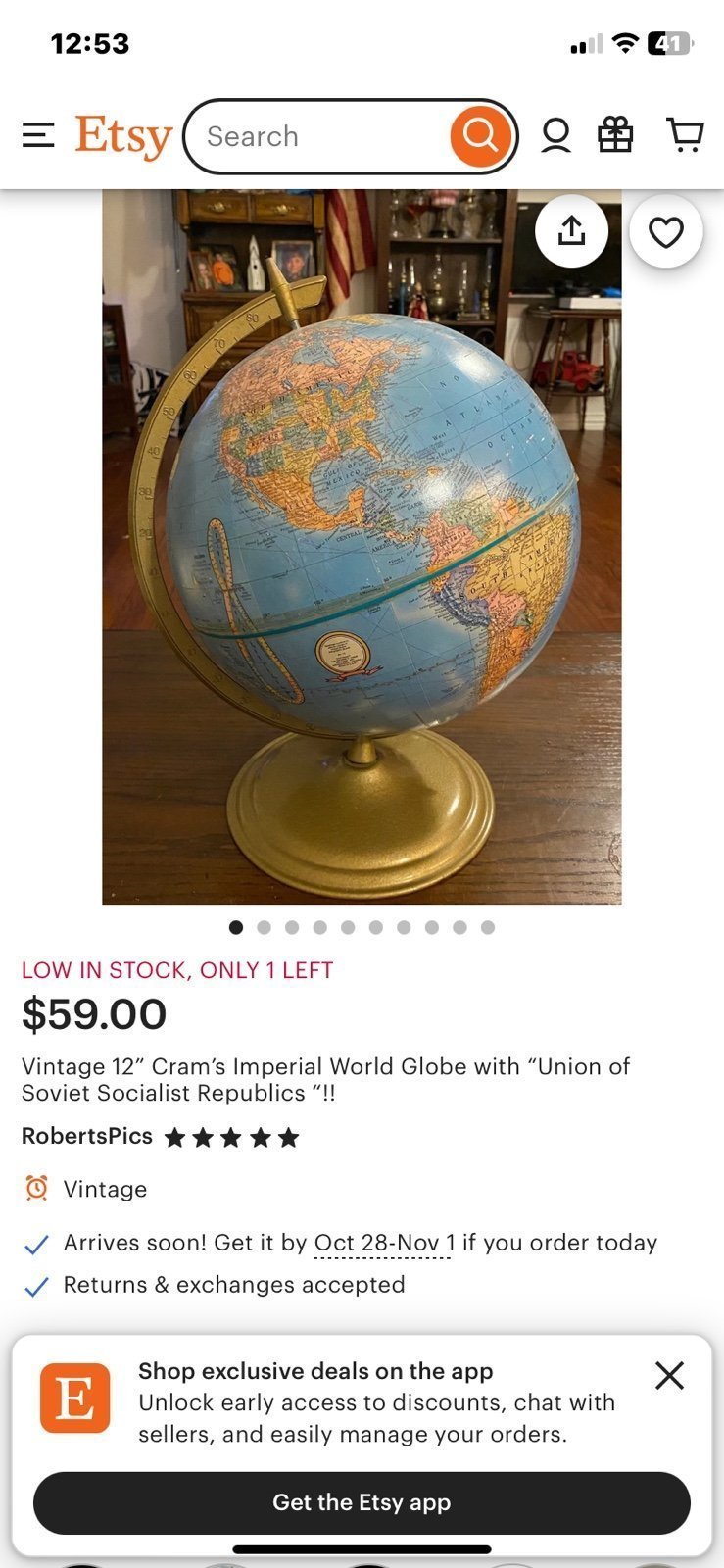724x1568 pixels.
Task: Open the account profile icon
Action: [555, 135]
